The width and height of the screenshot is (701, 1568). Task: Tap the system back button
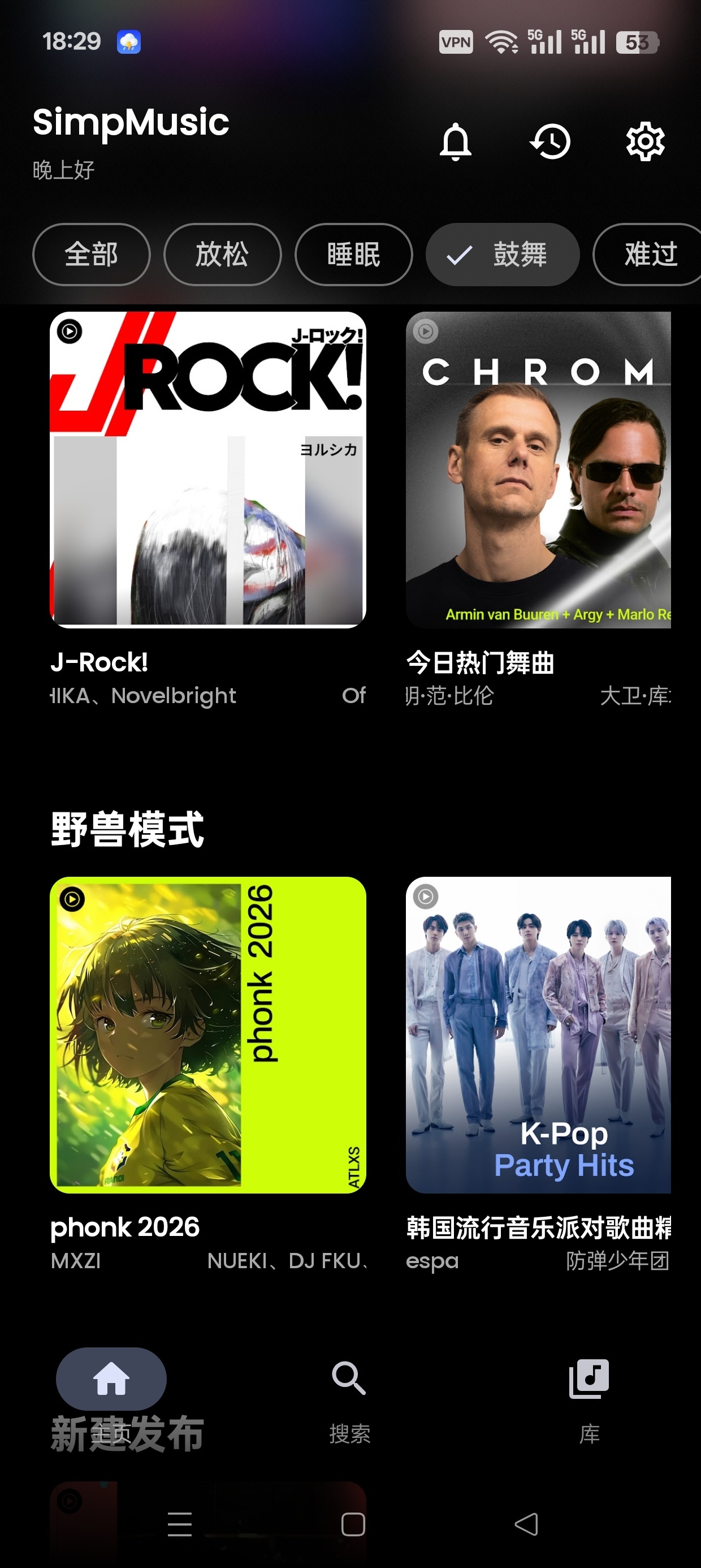[526, 1524]
